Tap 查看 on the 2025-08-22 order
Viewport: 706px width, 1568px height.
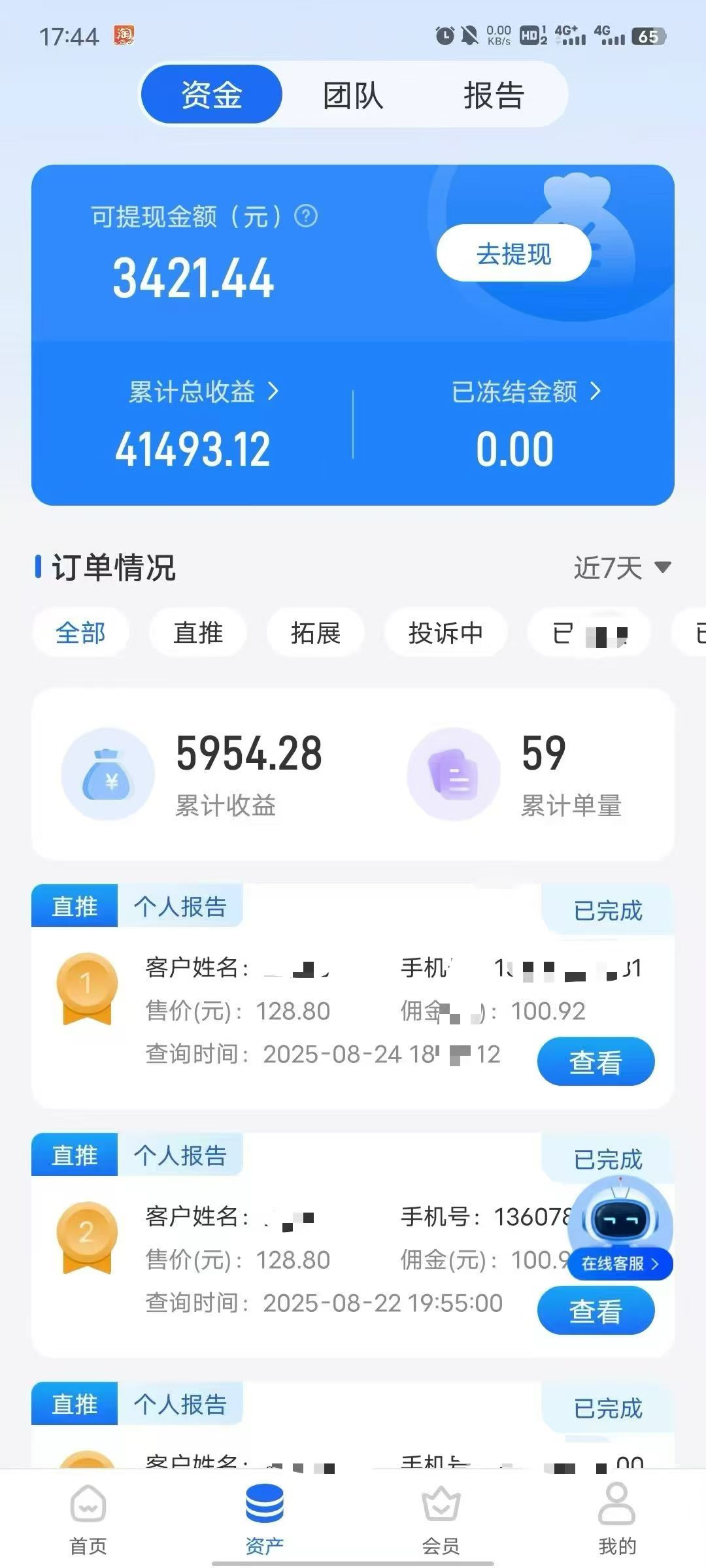point(595,1311)
